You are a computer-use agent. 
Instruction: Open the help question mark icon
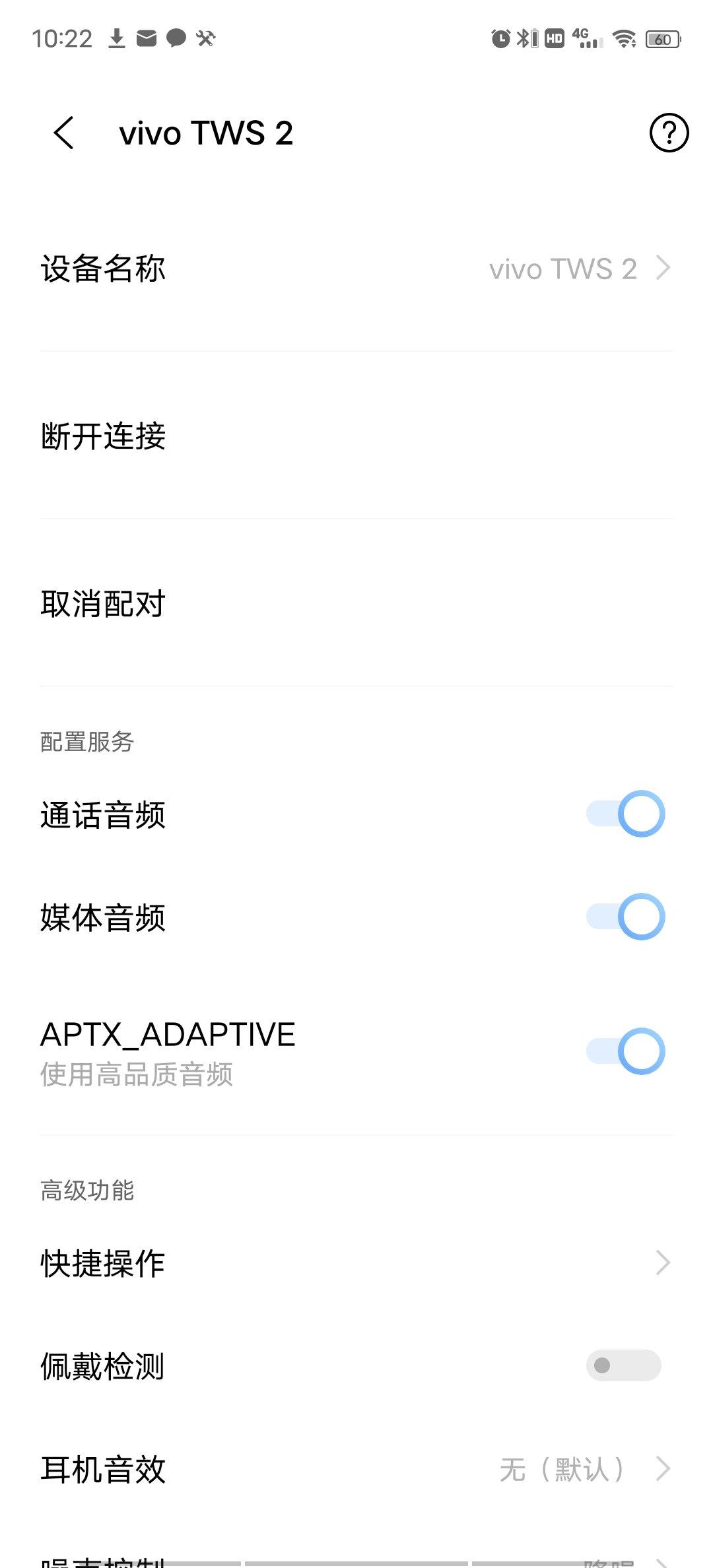point(669,133)
